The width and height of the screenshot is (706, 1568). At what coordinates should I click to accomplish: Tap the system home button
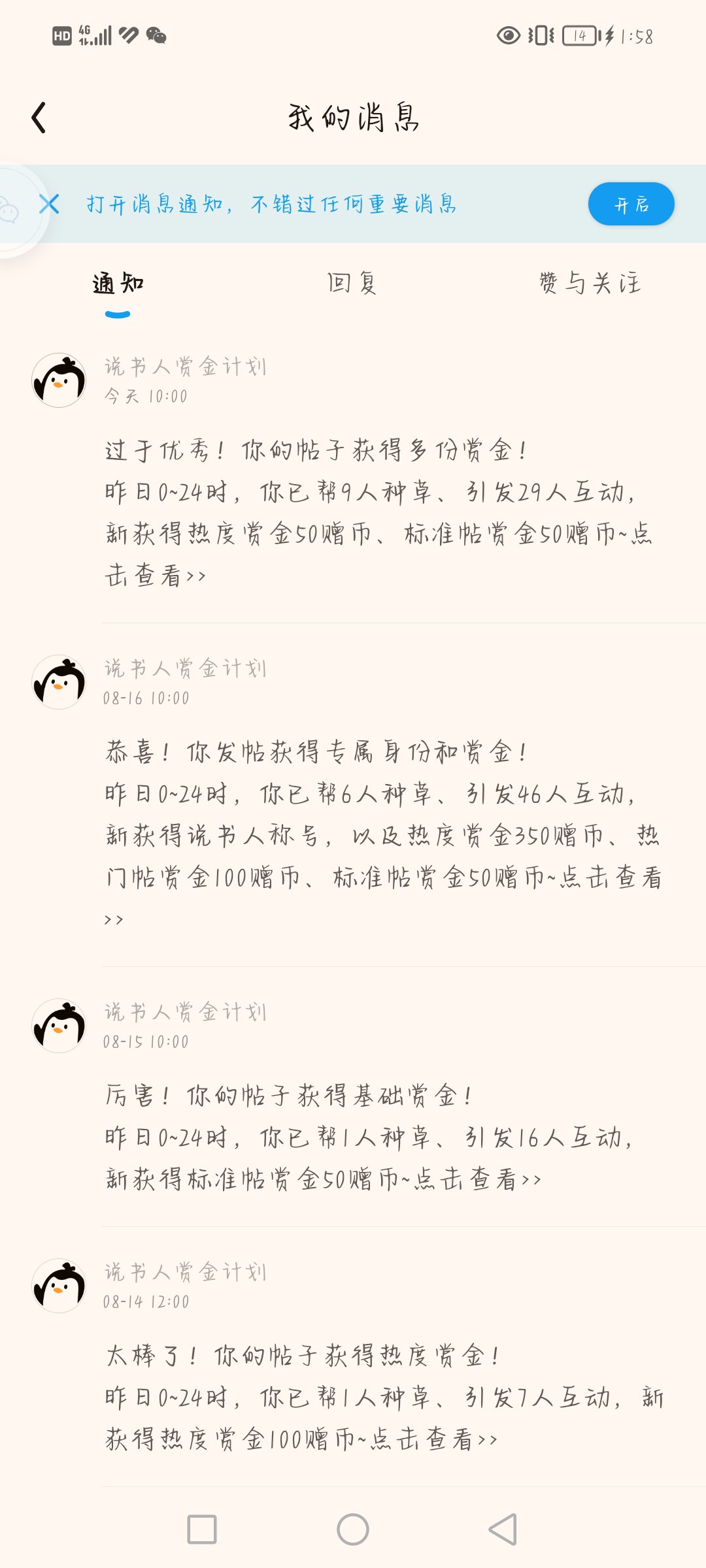pyautogui.click(x=353, y=1529)
